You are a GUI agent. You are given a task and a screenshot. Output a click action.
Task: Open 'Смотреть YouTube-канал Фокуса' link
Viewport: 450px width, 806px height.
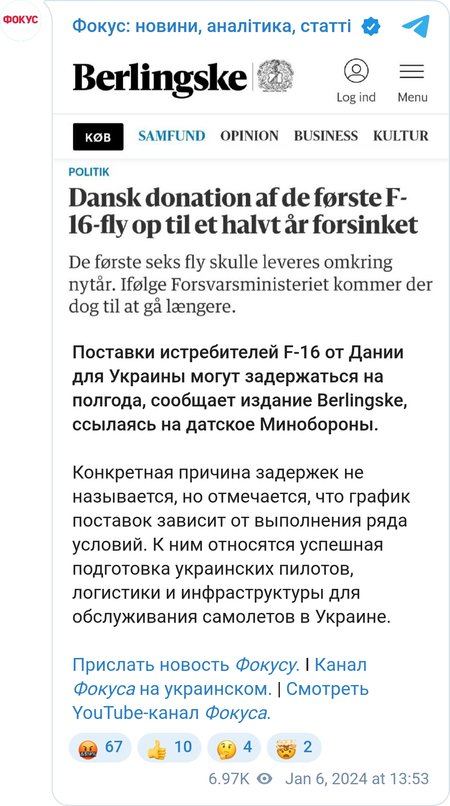coord(221,700)
